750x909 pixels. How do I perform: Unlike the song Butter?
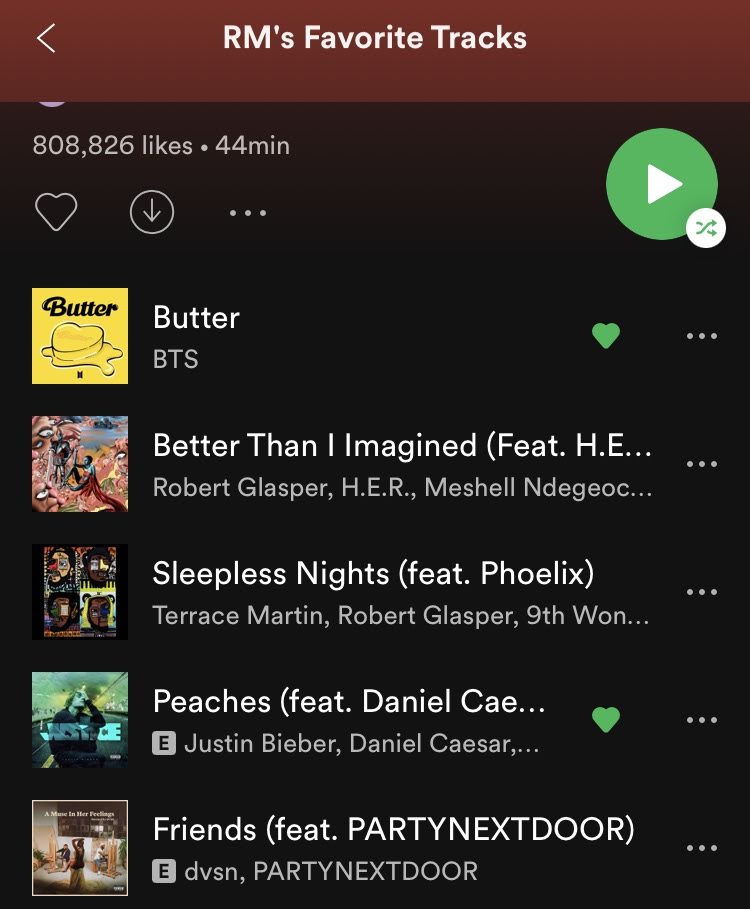[x=606, y=336]
